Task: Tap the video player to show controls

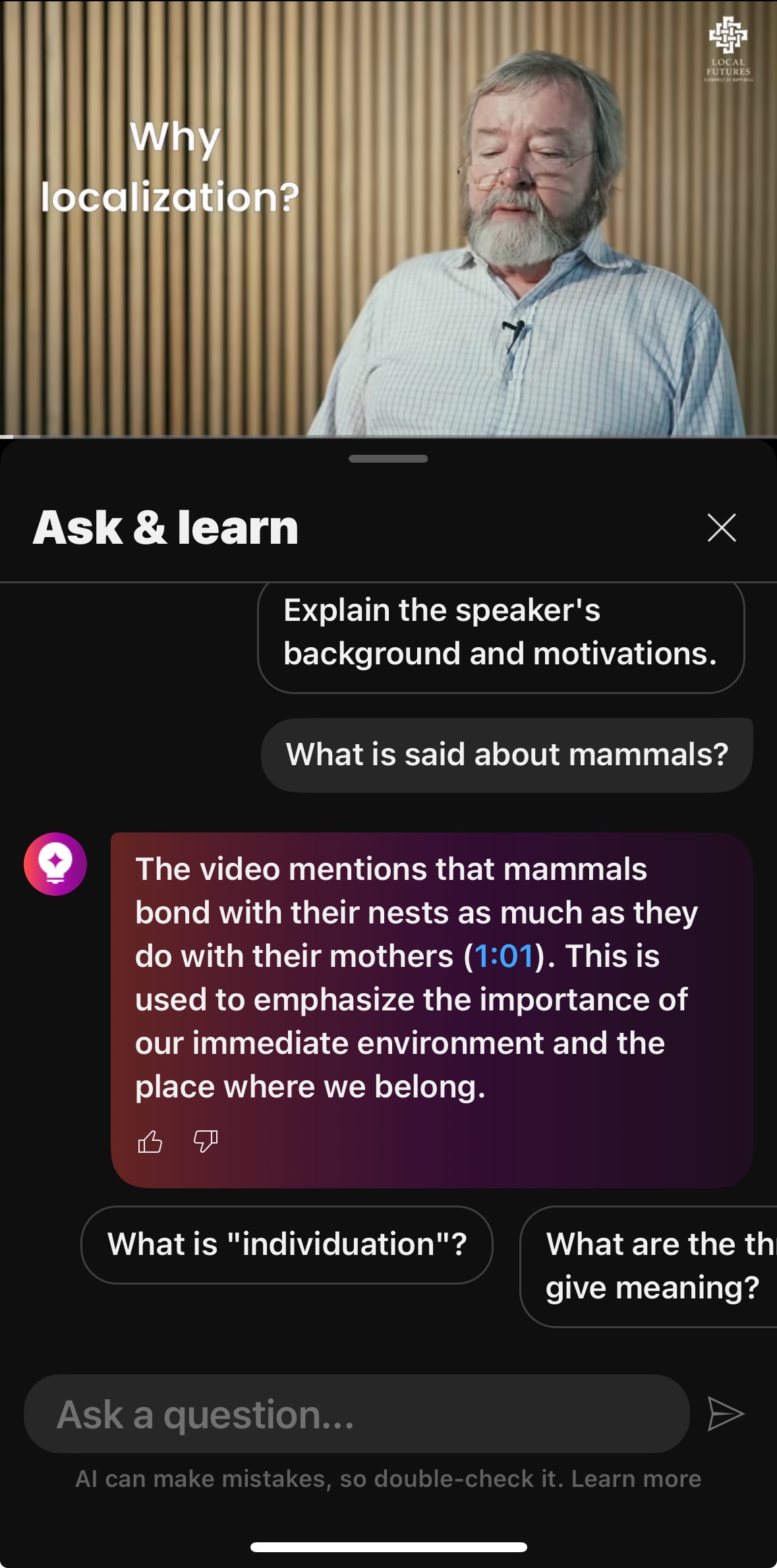Action: 388,218
